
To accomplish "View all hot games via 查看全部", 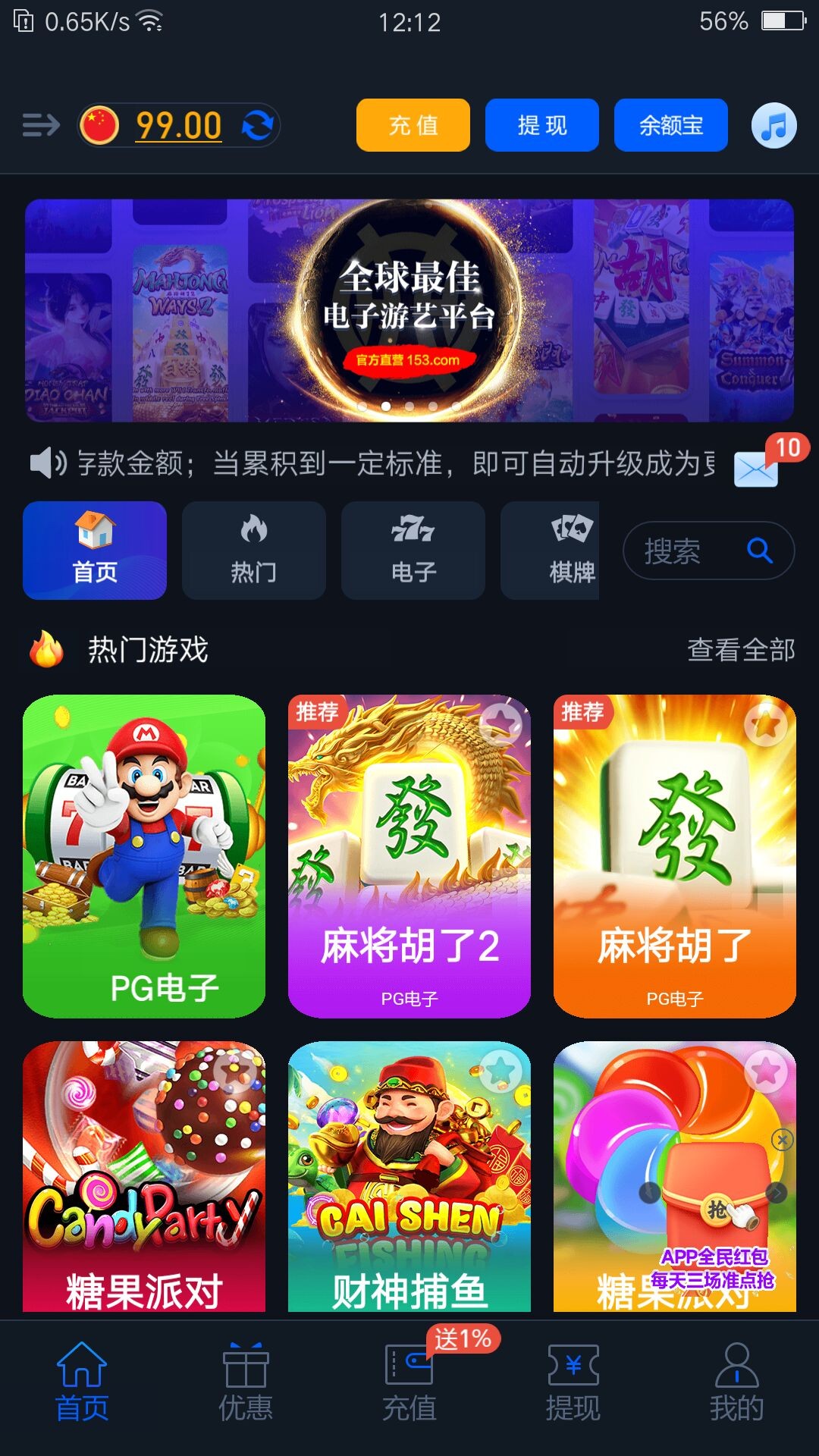I will coord(741,650).
